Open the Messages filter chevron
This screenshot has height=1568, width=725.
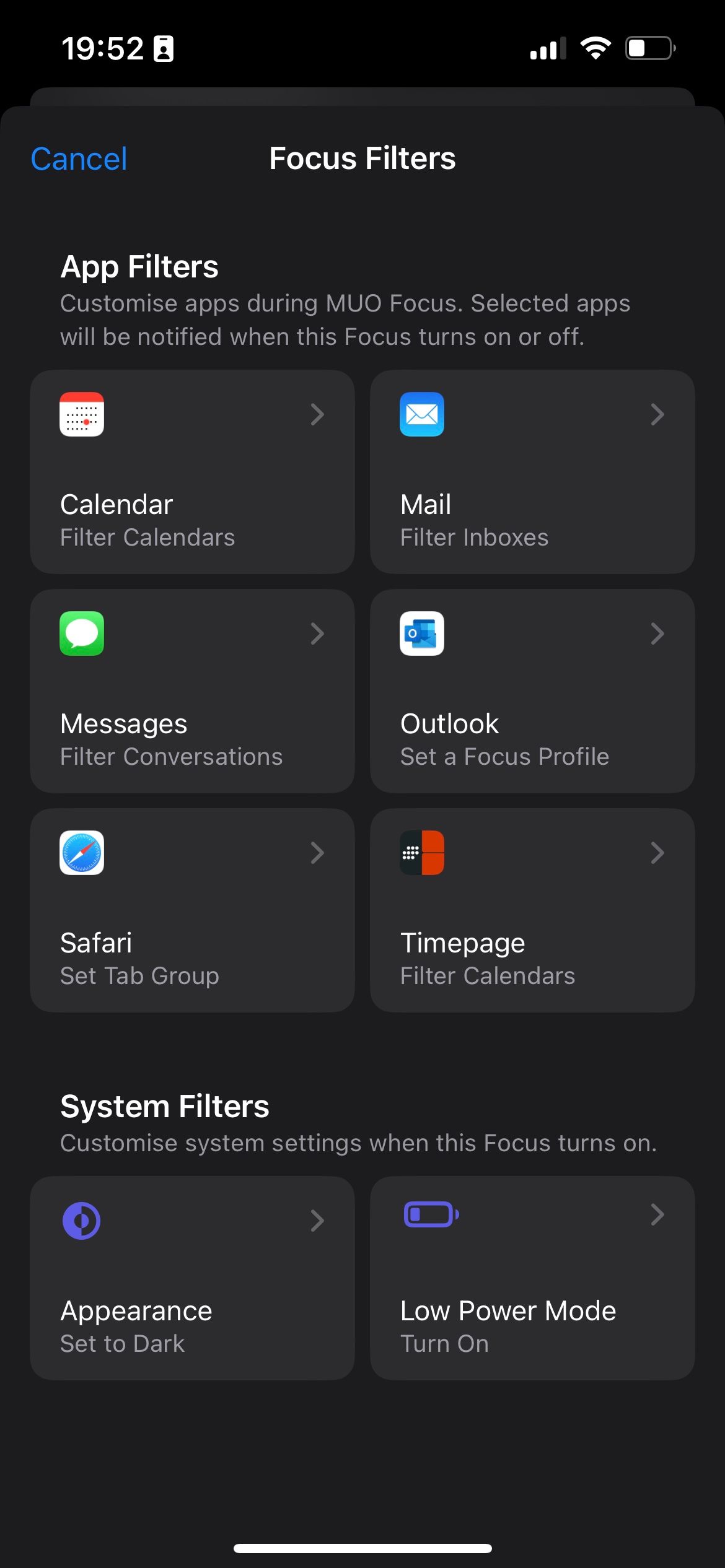pyautogui.click(x=317, y=634)
